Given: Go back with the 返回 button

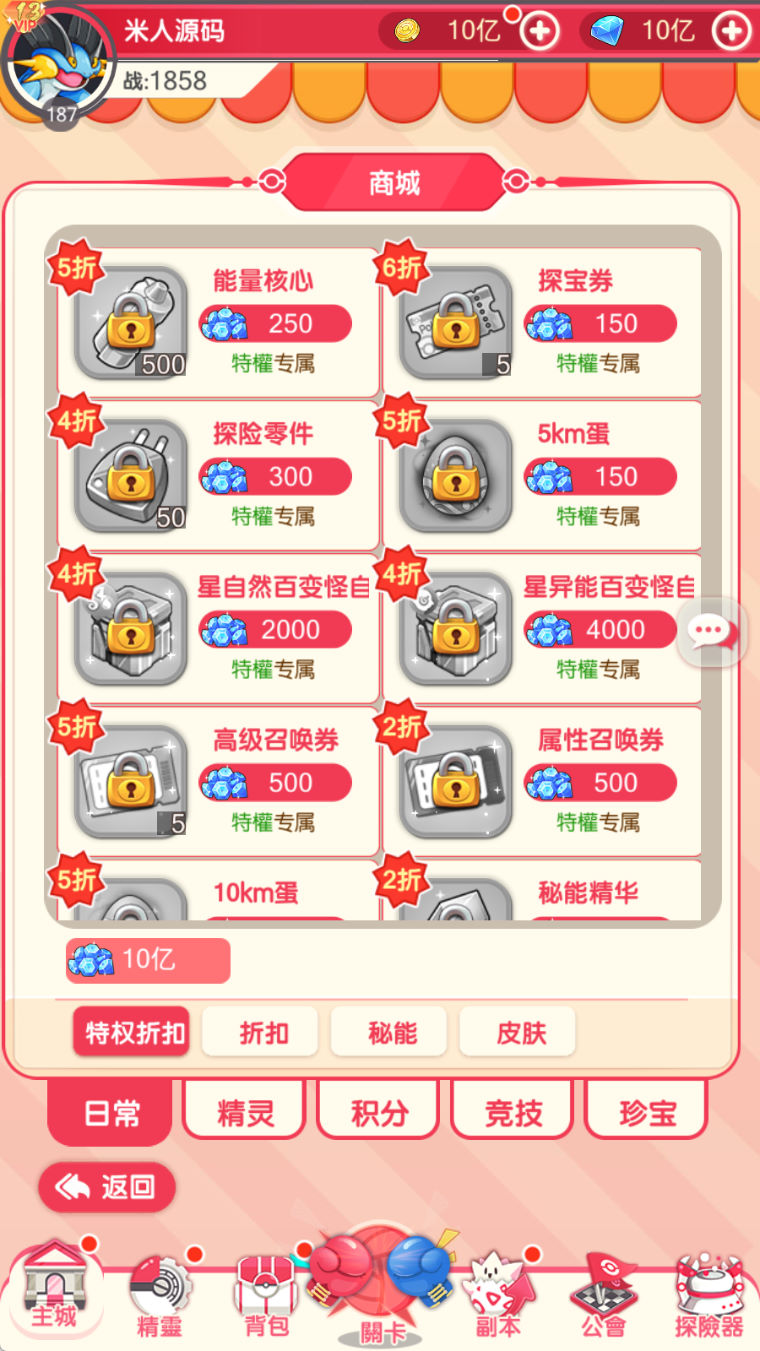Looking at the screenshot, I should 107,1187.
